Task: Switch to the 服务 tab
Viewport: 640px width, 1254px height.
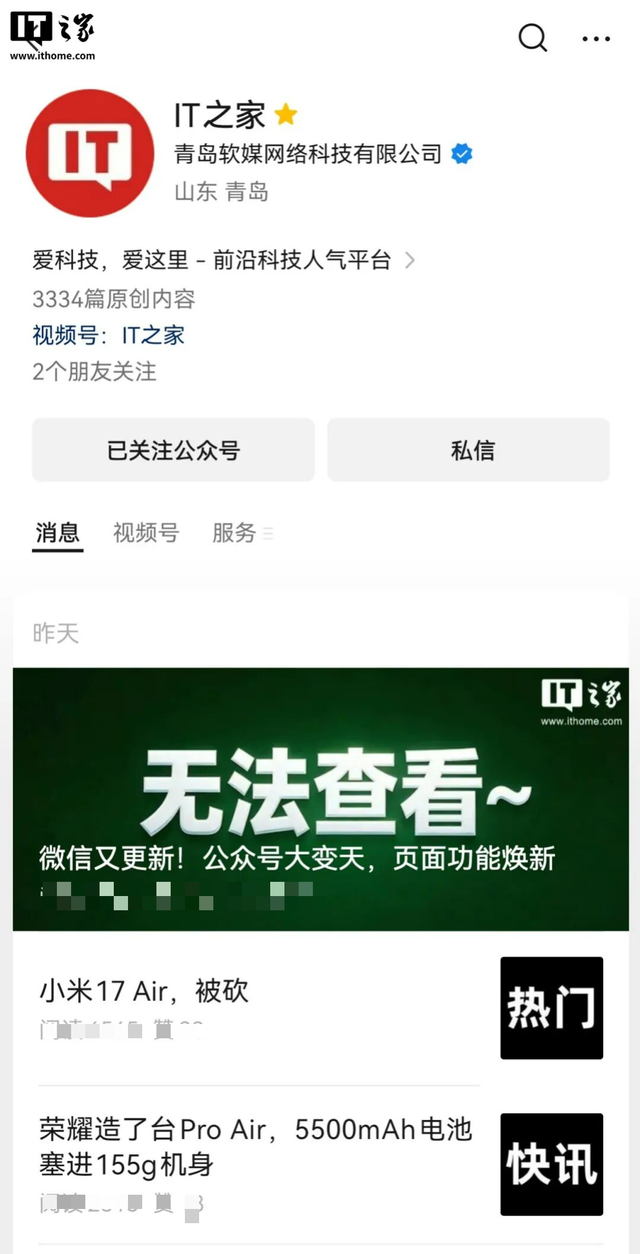Action: [235, 533]
